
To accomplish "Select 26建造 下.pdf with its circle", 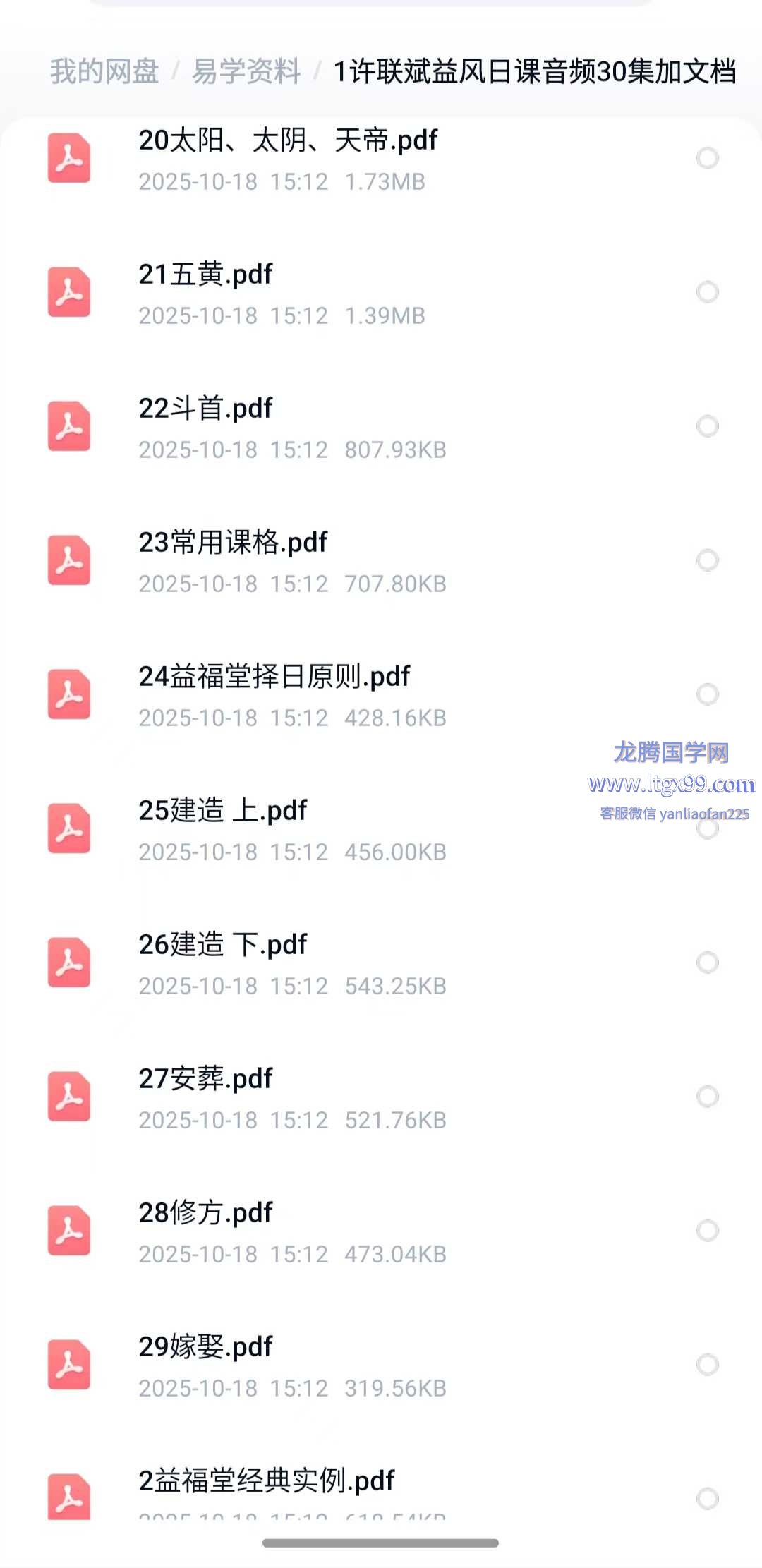I will [x=707, y=963].
